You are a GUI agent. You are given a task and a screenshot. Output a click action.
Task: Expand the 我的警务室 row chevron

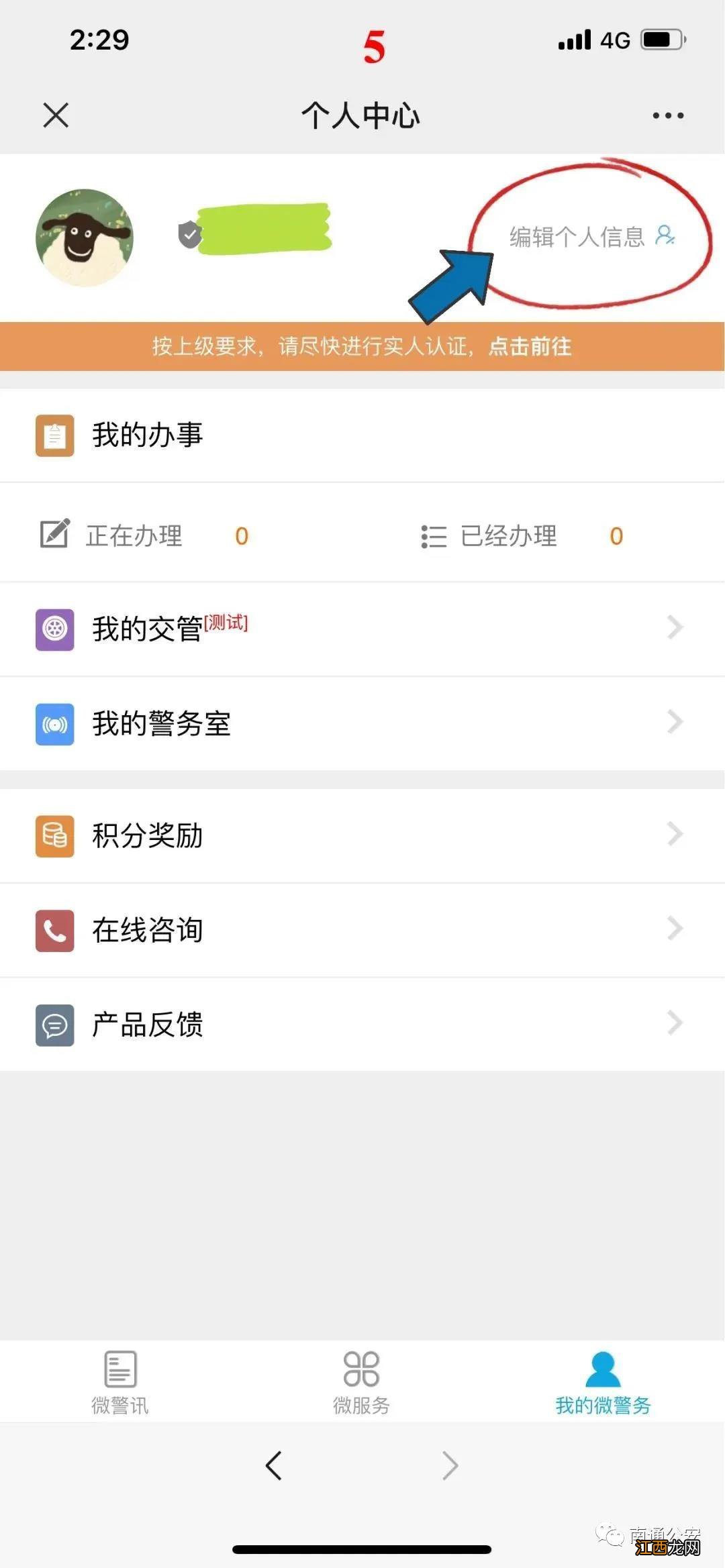pyautogui.click(x=675, y=722)
